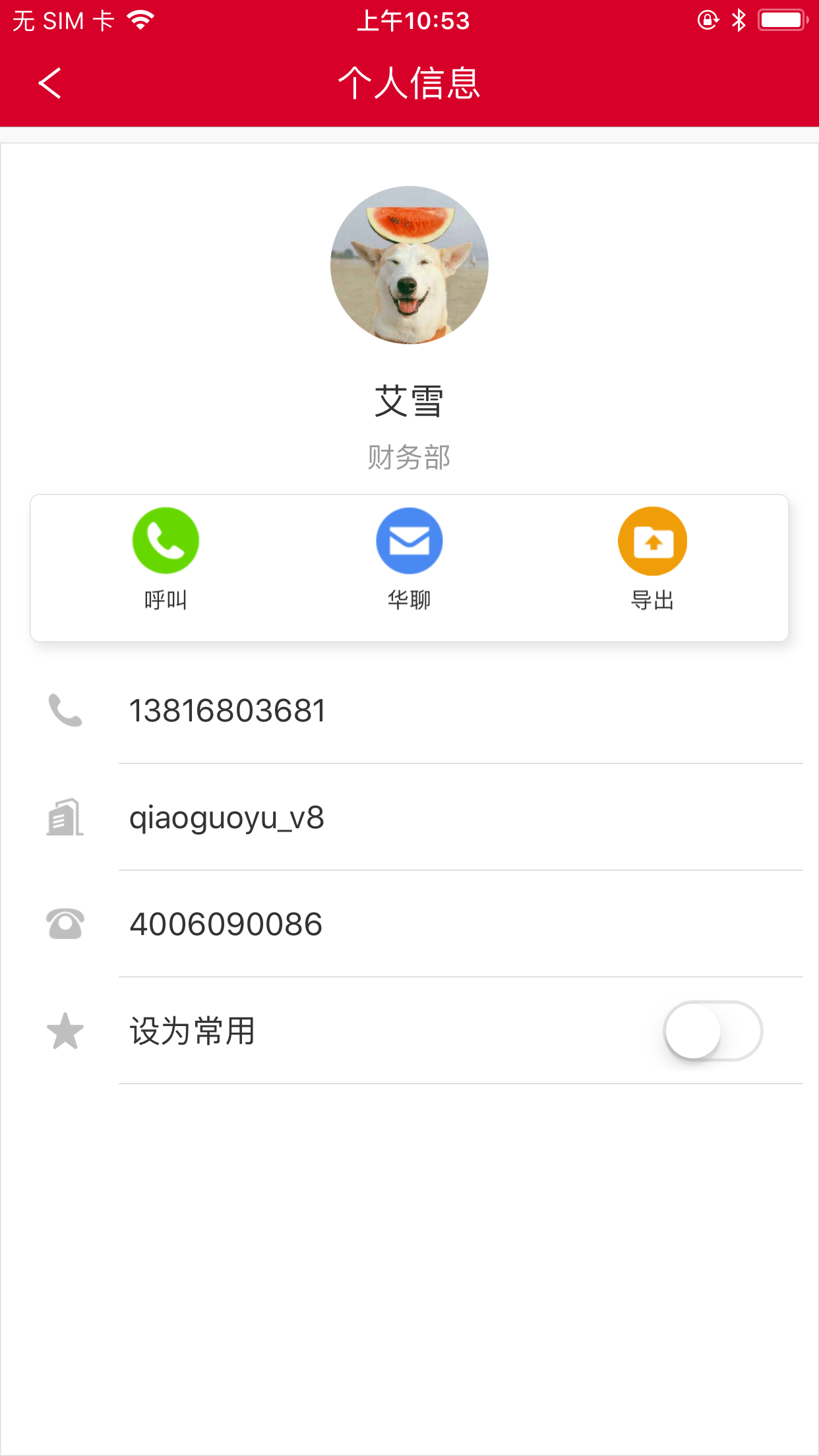Image resolution: width=819 pixels, height=1456 pixels.
Task: Open 艾雪's profile picture
Action: (409, 264)
